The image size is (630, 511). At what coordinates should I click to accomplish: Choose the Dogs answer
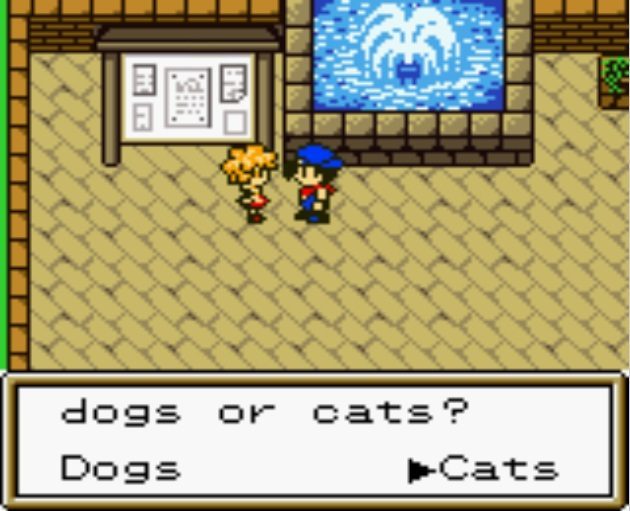(121, 467)
